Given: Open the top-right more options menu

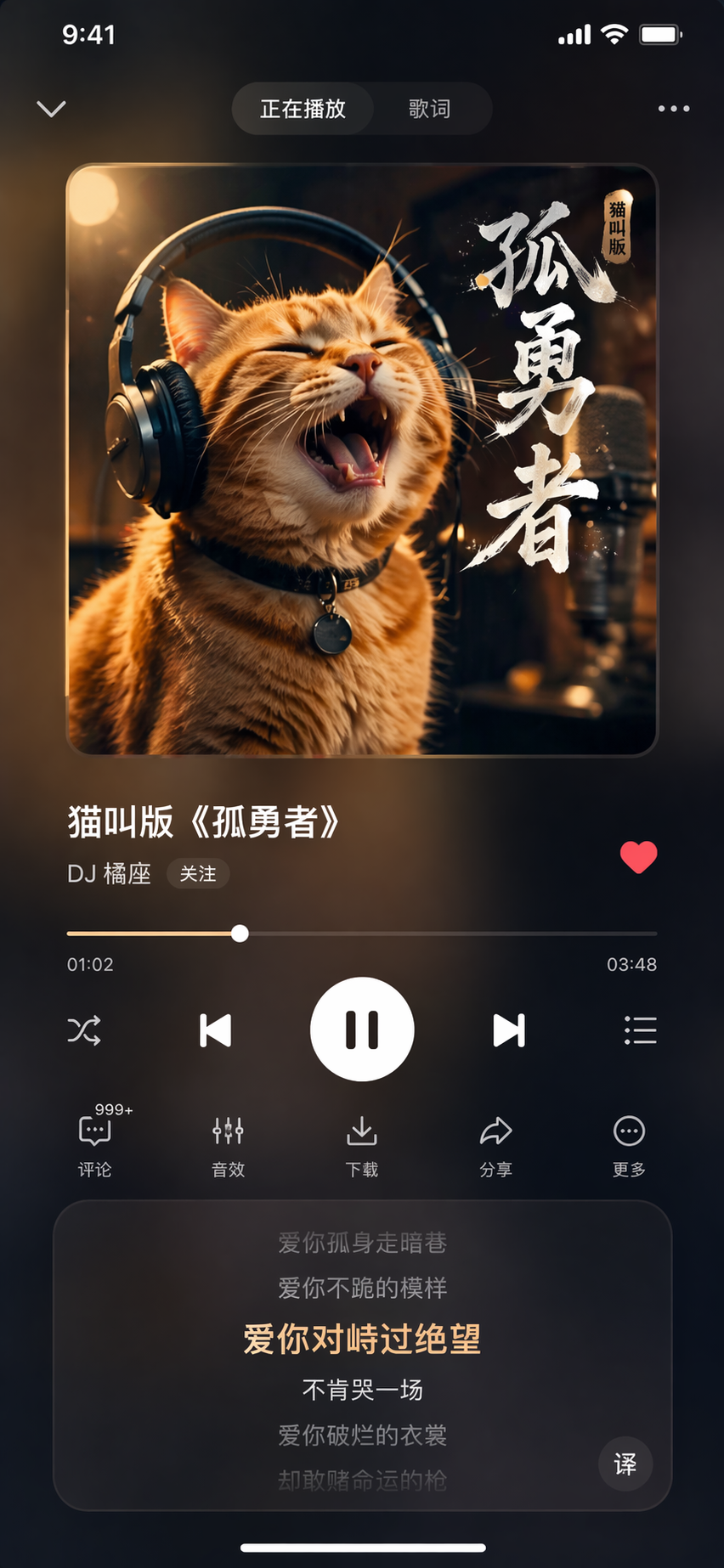Looking at the screenshot, I should coord(672,109).
